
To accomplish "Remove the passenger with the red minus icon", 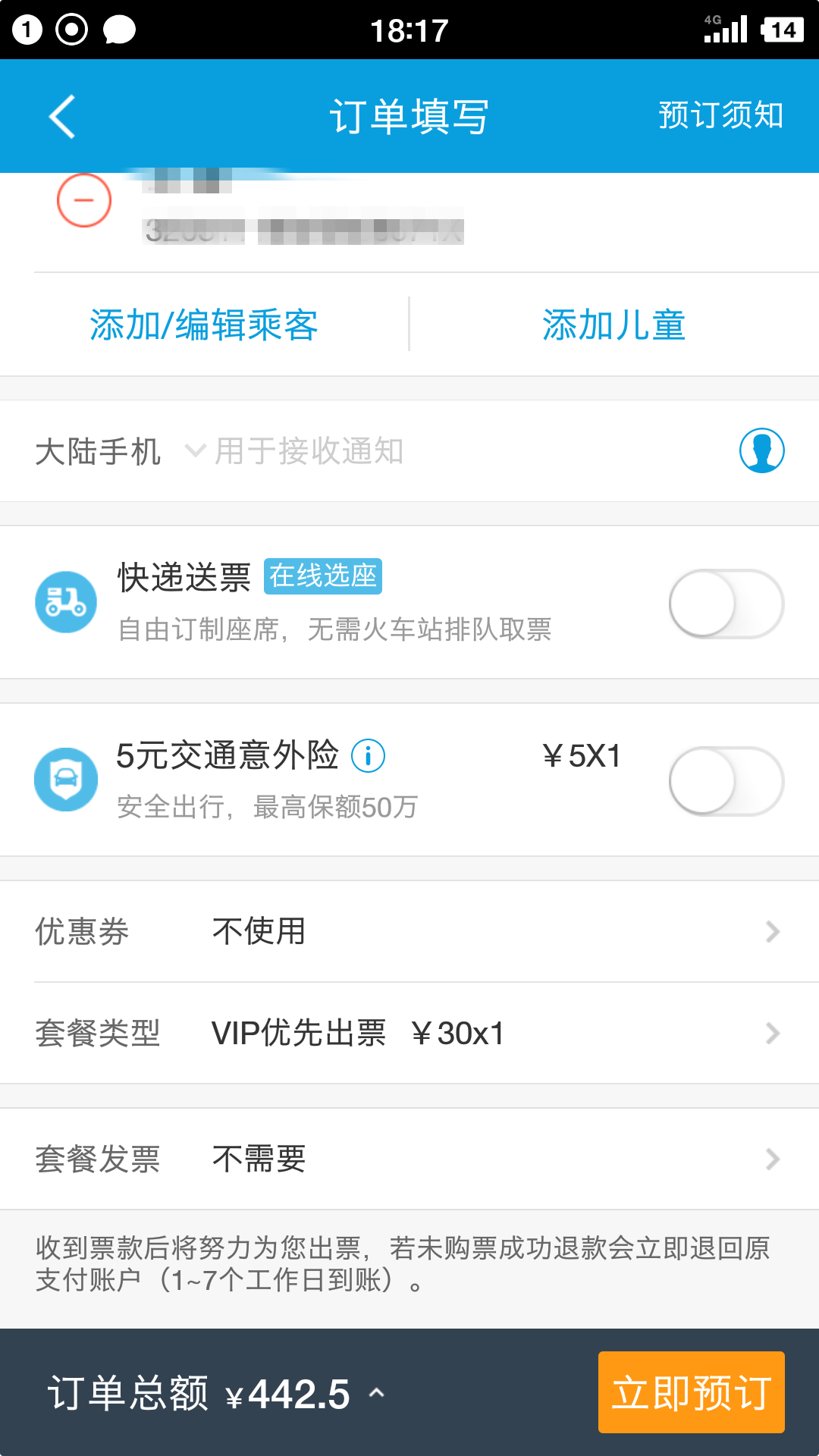I will click(84, 200).
